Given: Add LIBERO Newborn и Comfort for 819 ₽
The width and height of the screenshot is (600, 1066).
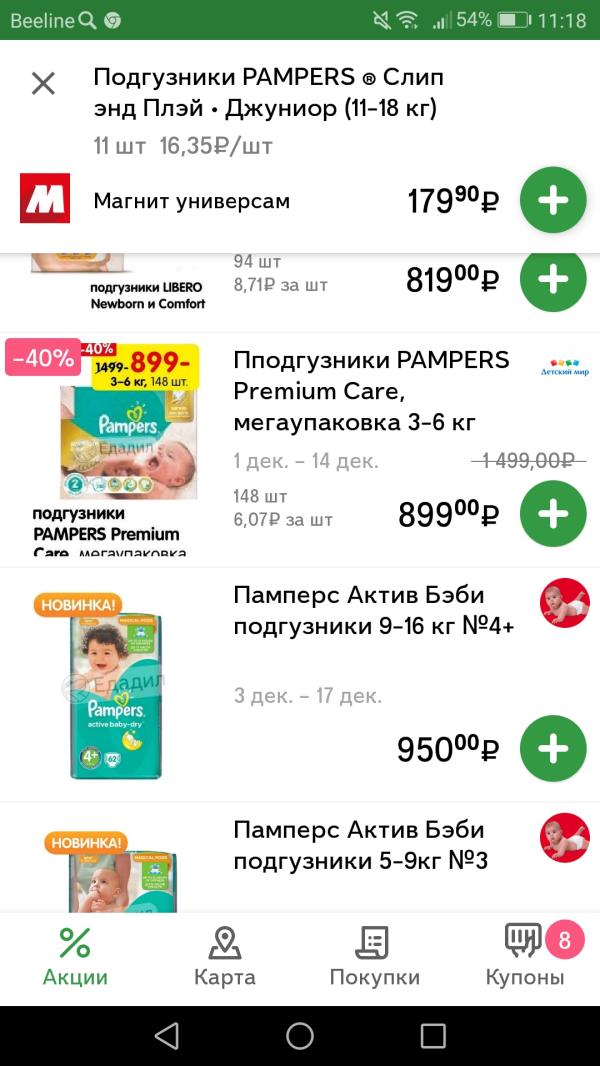Looking at the screenshot, I should [552, 280].
